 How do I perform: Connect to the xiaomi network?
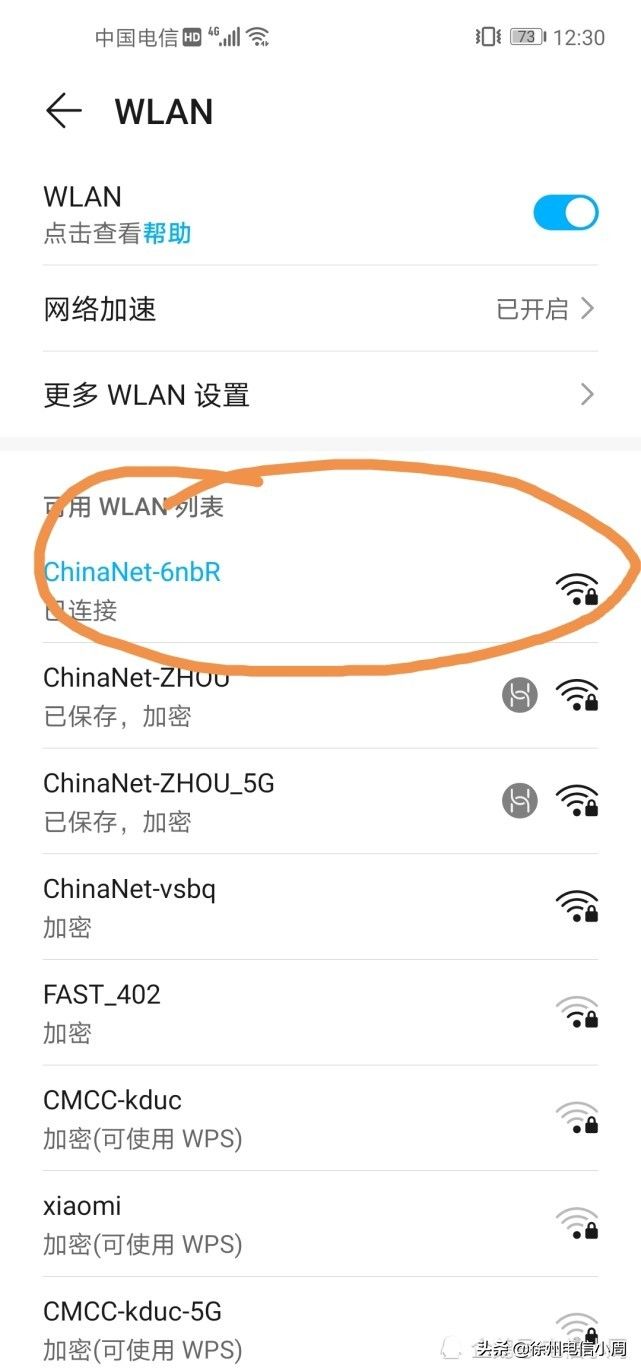300,1225
